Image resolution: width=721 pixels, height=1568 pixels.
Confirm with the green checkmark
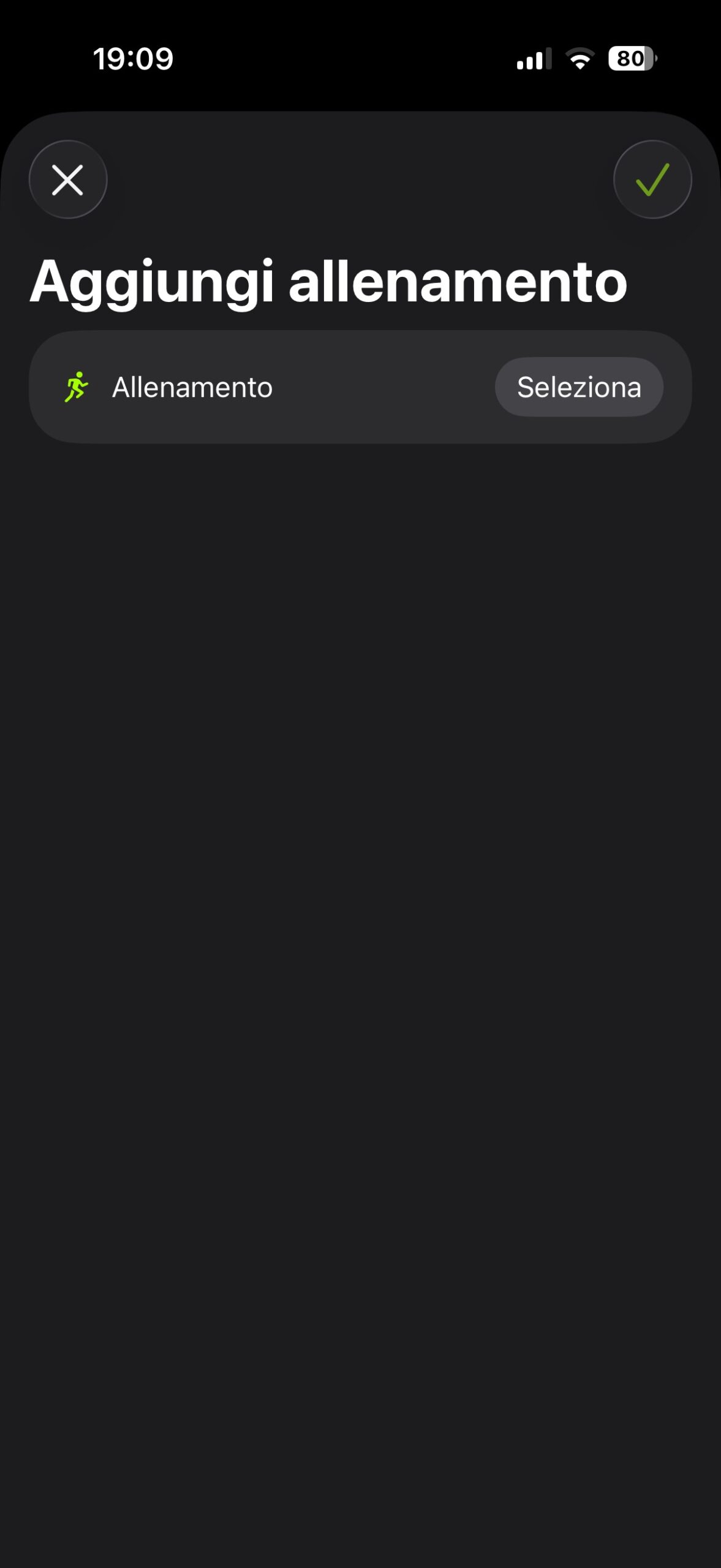[x=652, y=179]
